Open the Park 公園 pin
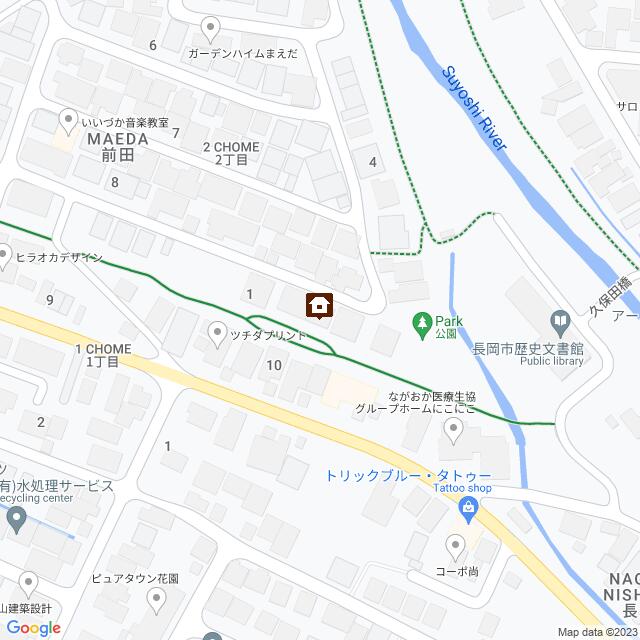 click(420, 322)
